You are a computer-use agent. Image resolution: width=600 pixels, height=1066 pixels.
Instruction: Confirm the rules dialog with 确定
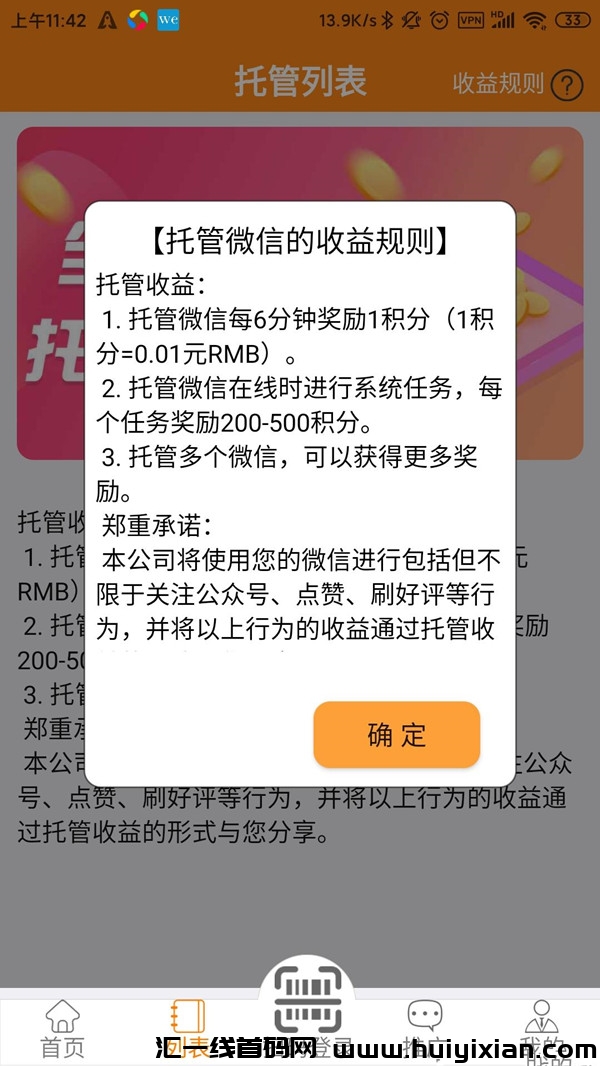pos(397,735)
